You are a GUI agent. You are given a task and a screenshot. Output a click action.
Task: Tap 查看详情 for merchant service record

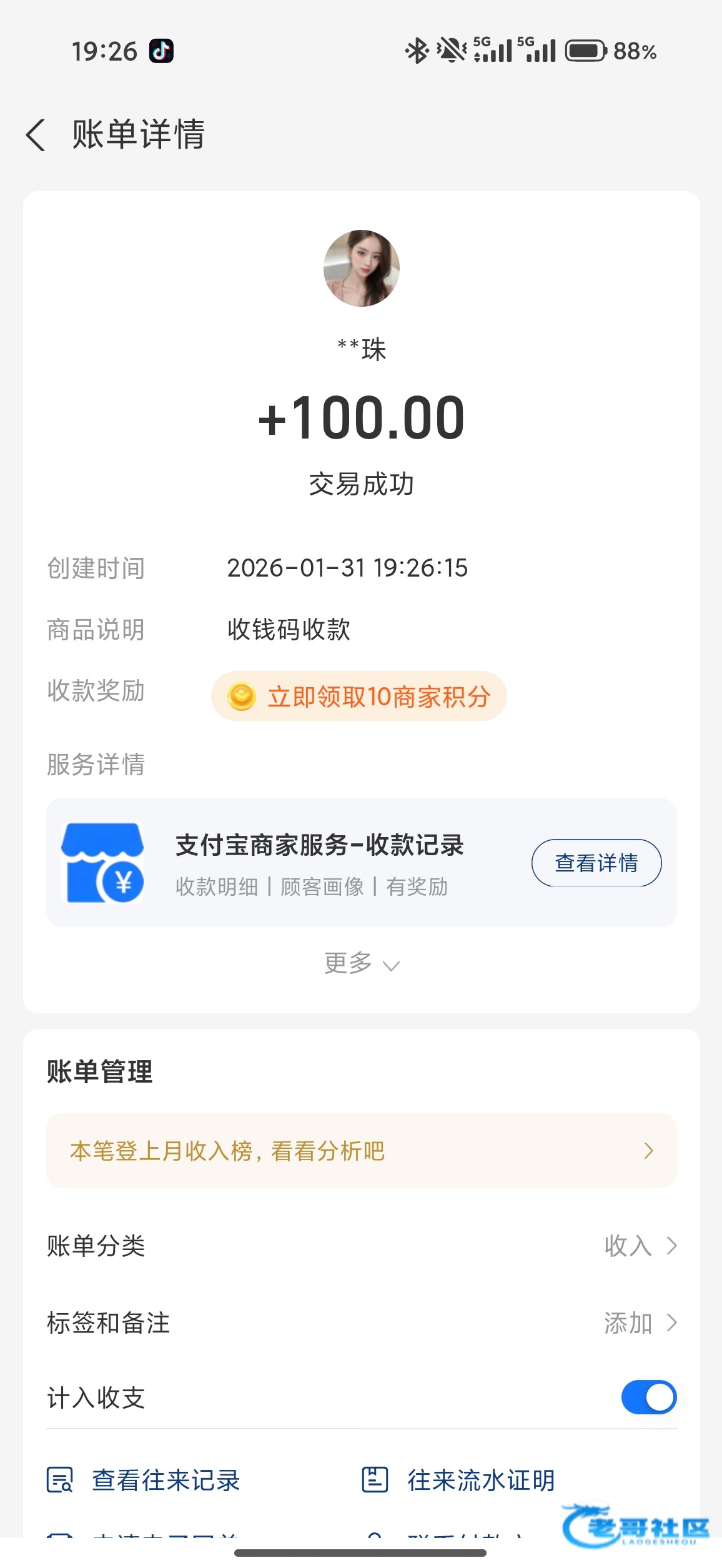coord(596,863)
